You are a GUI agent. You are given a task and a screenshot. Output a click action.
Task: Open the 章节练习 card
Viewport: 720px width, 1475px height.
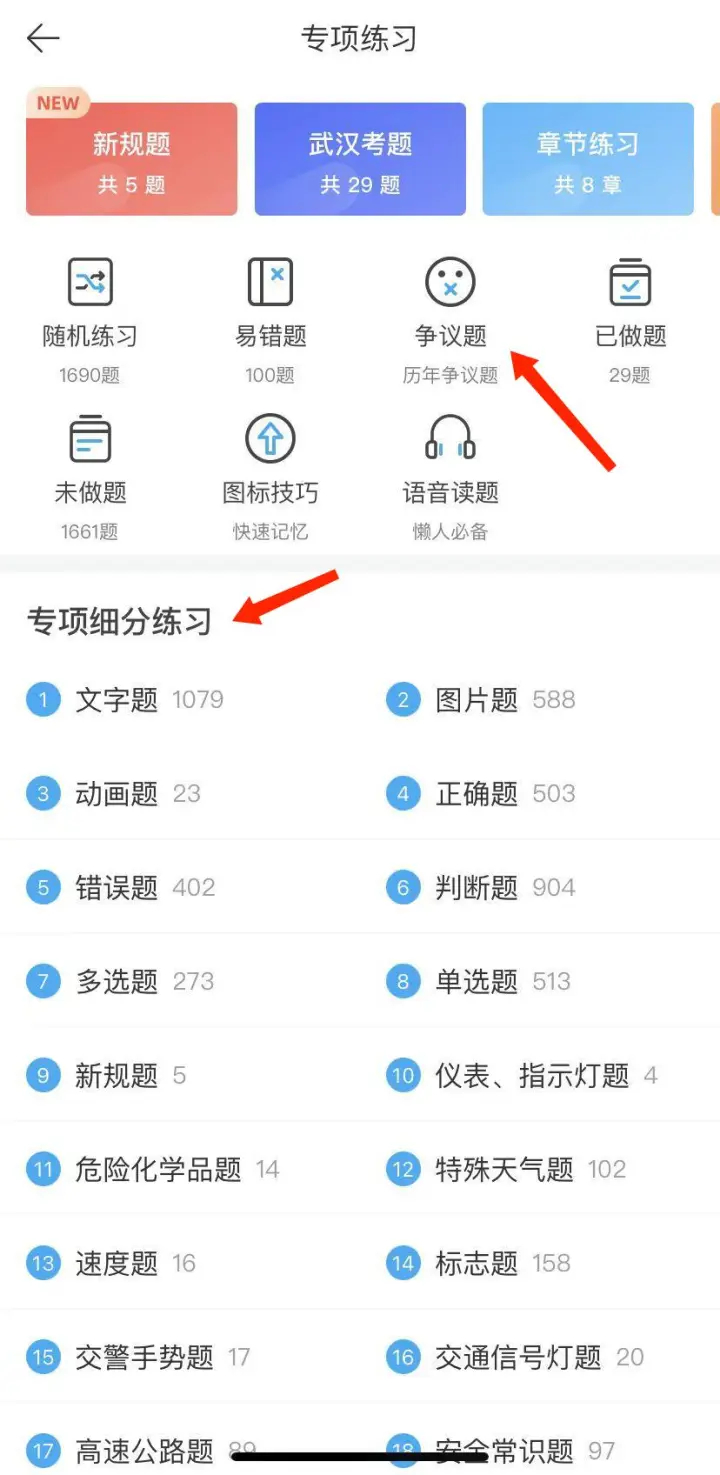pos(588,159)
